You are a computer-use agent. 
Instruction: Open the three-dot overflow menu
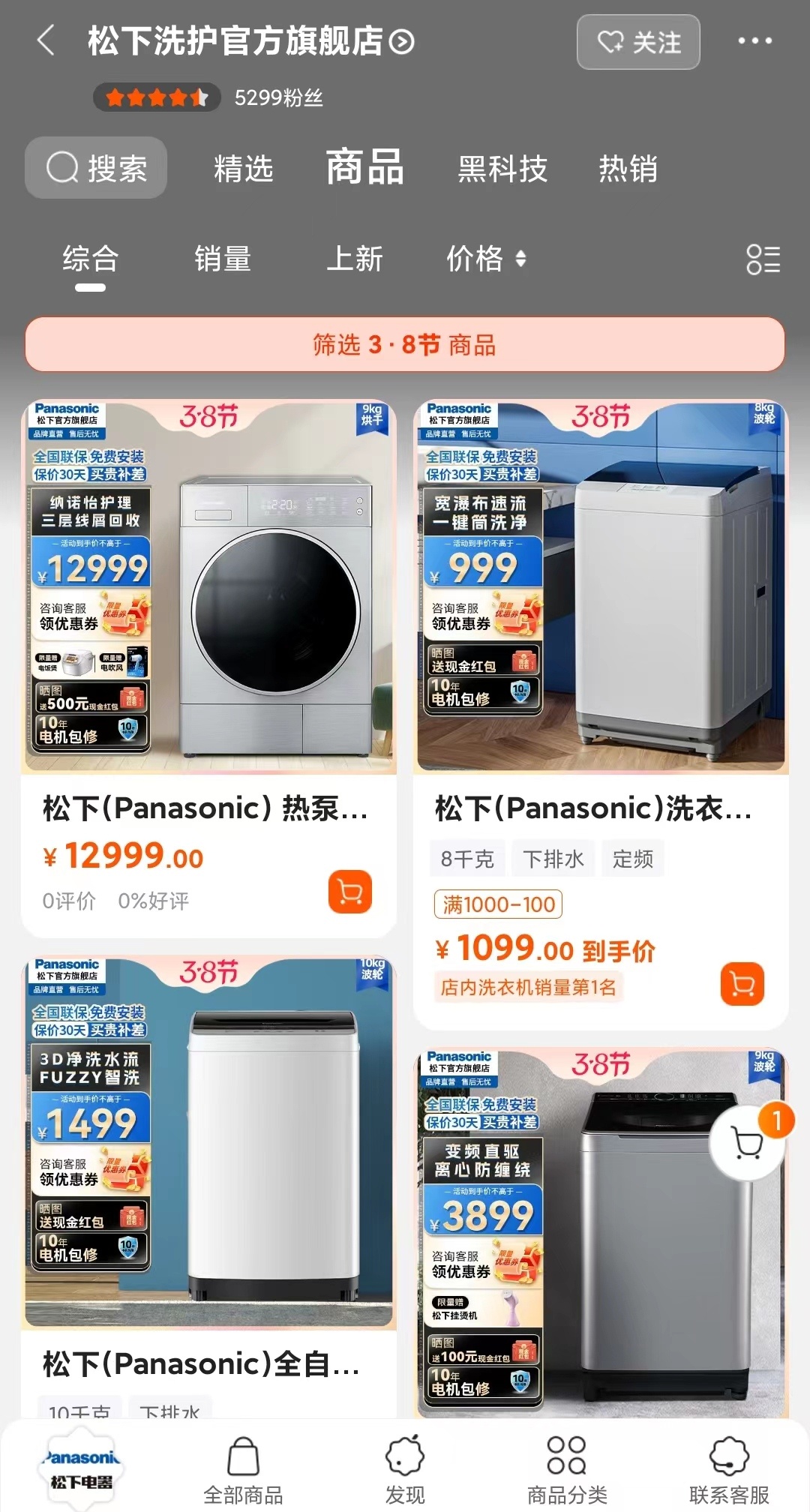pos(754,41)
